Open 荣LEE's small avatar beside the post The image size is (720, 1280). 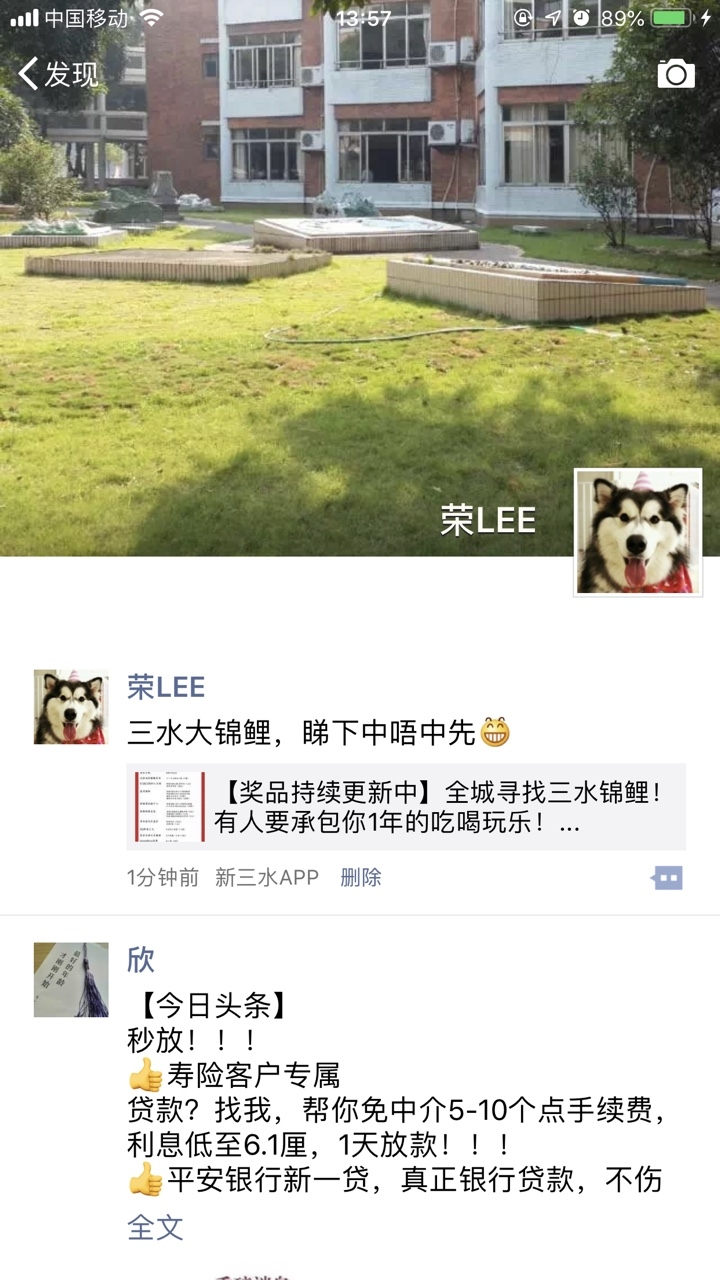click(71, 707)
